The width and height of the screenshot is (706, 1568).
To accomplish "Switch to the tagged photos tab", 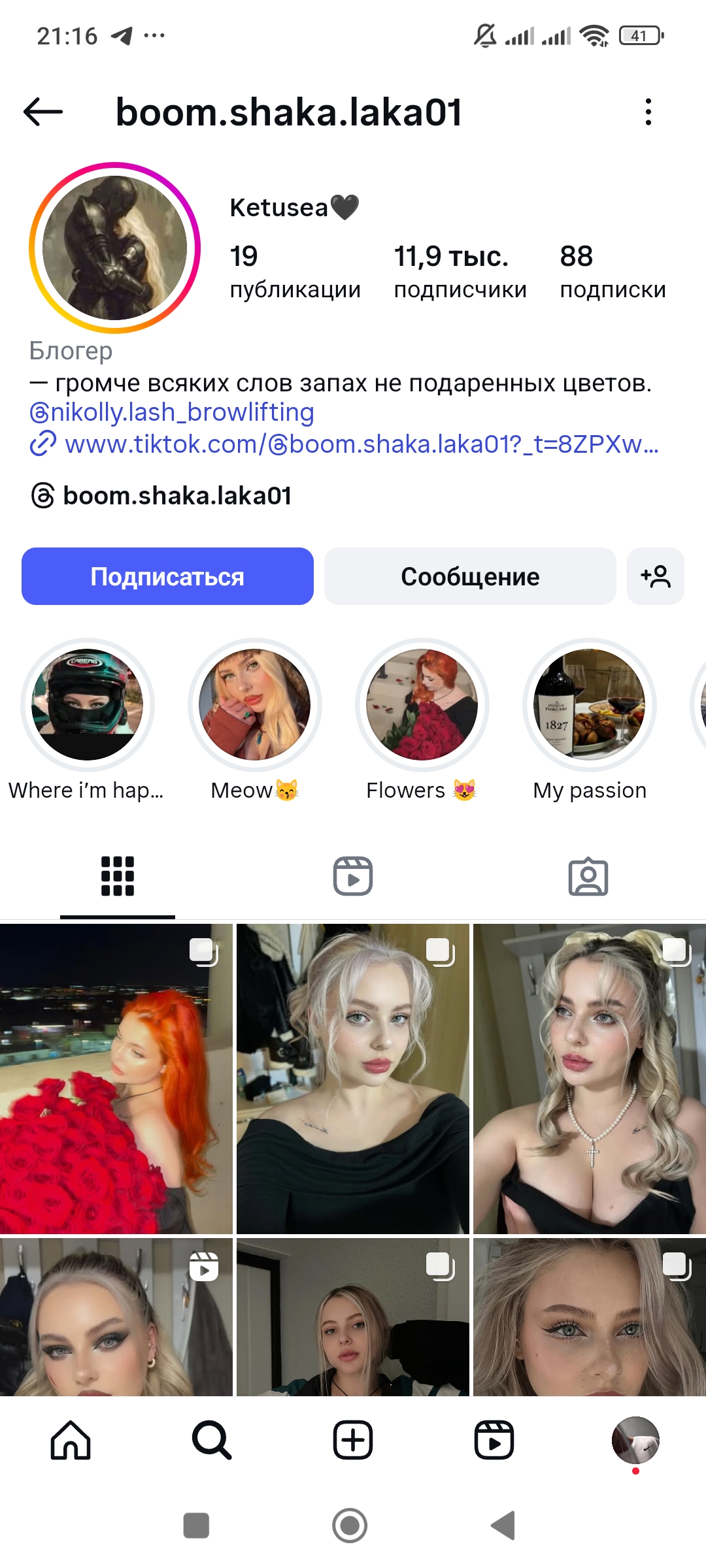I will 588,876.
